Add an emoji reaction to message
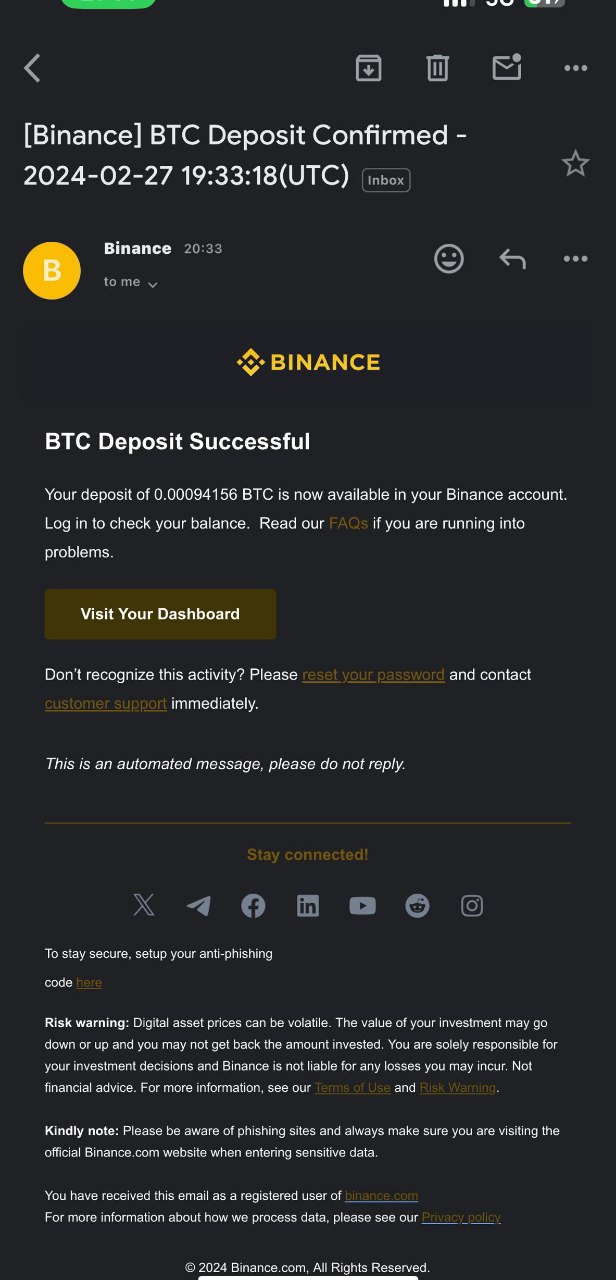The height and width of the screenshot is (1280, 616). pos(449,259)
